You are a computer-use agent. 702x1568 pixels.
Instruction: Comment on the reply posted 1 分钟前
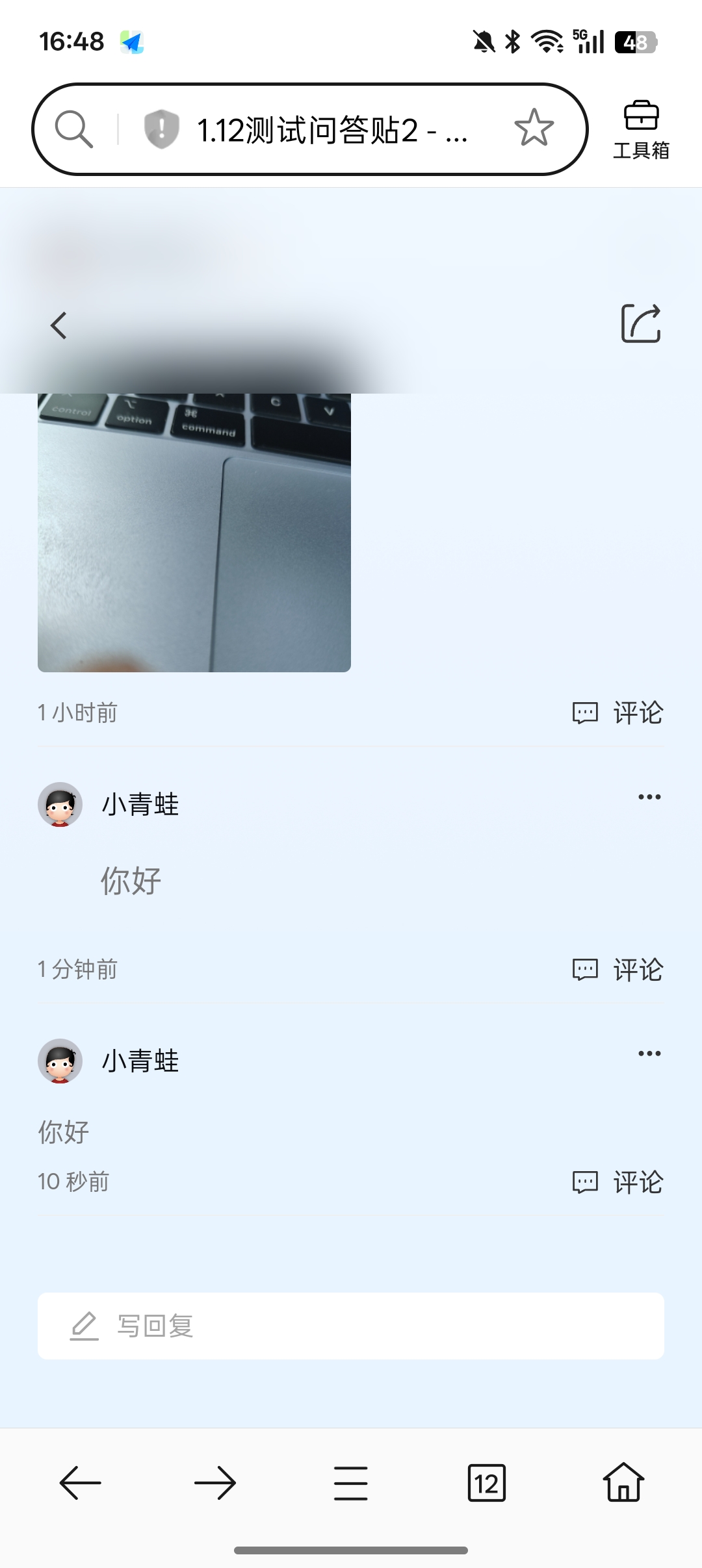point(617,969)
